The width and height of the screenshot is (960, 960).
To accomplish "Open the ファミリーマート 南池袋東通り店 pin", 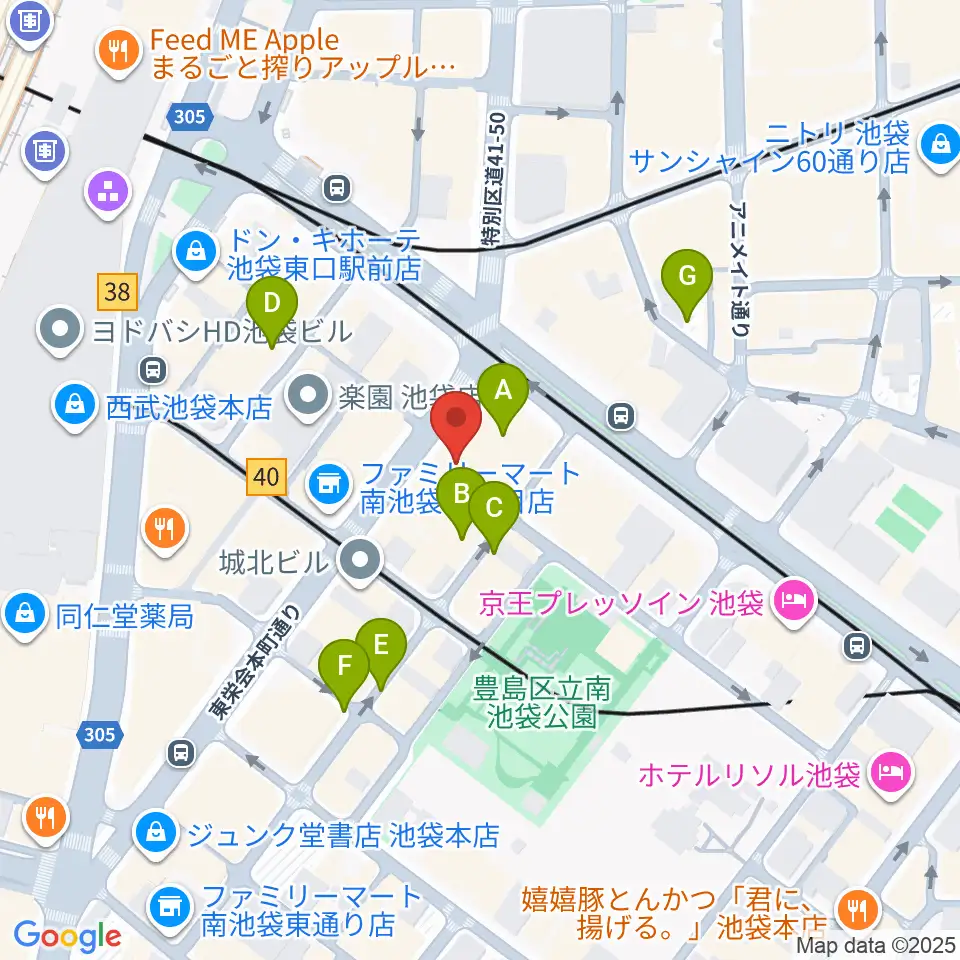I will click(170, 907).
